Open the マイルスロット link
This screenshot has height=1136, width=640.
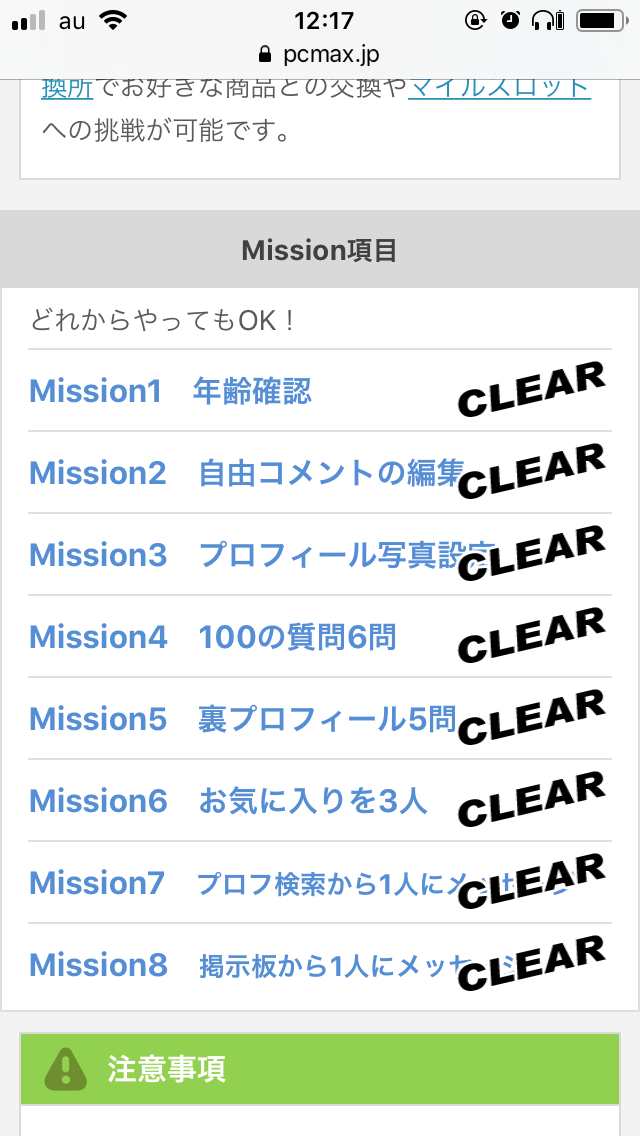[500, 87]
